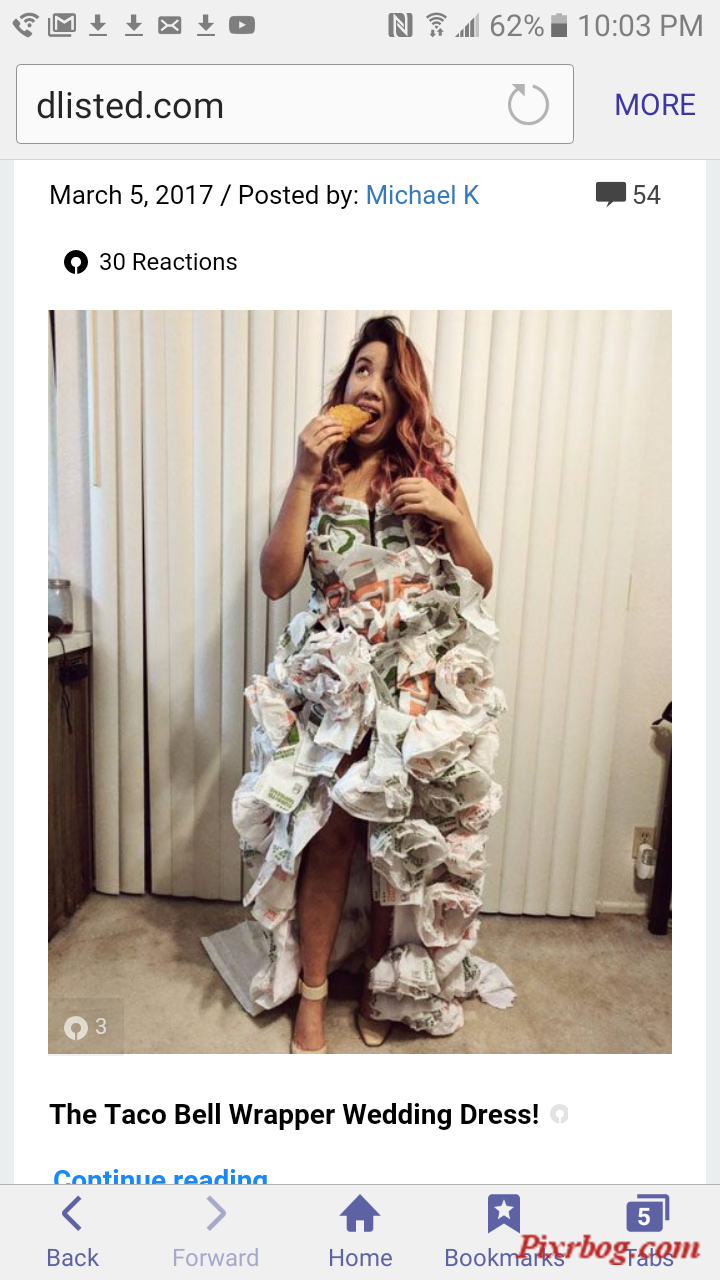
Task: Open author Michael K's link
Action: click(x=422, y=195)
